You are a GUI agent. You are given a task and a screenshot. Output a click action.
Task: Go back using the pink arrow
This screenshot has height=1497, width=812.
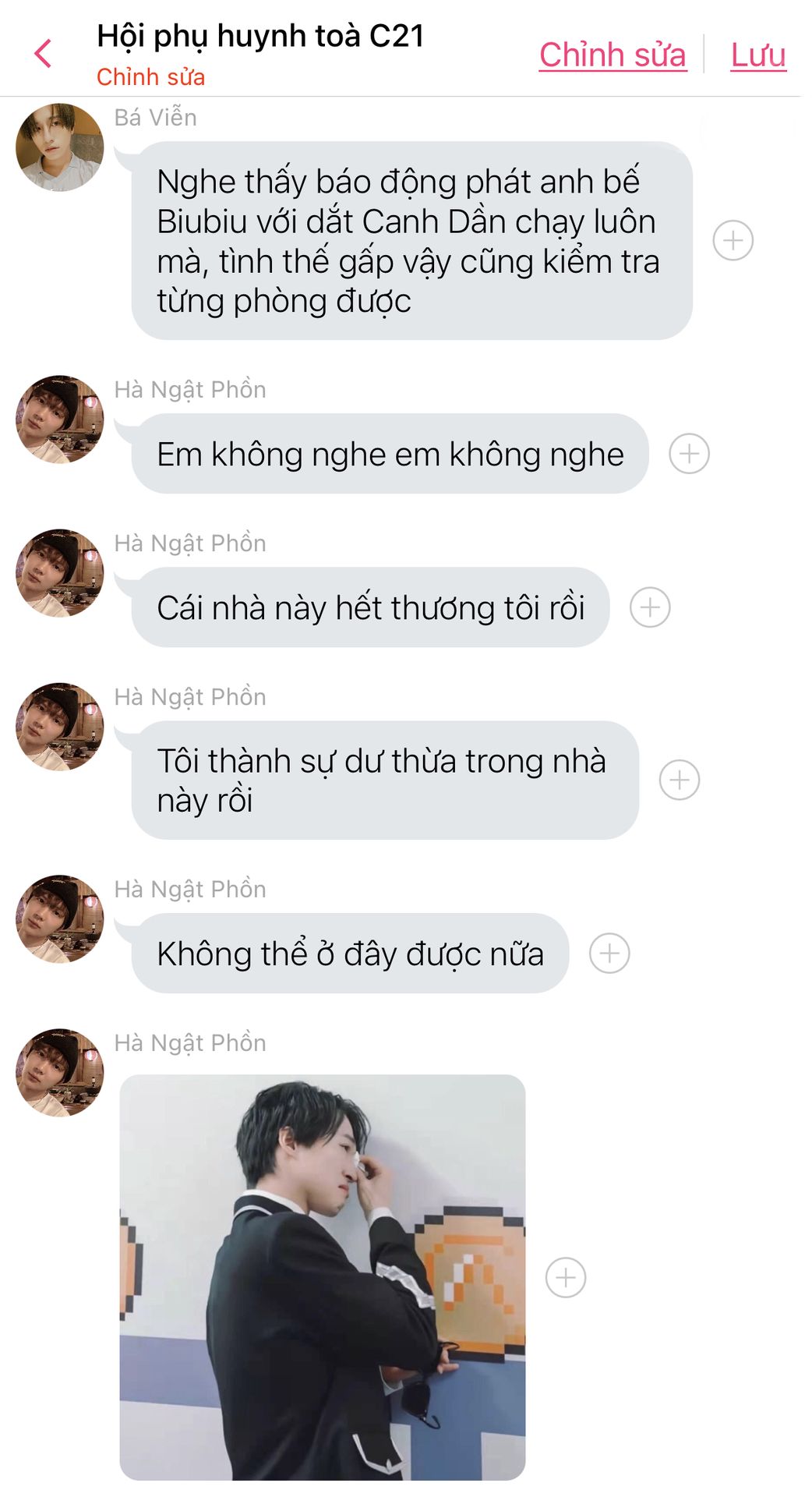pyautogui.click(x=44, y=54)
